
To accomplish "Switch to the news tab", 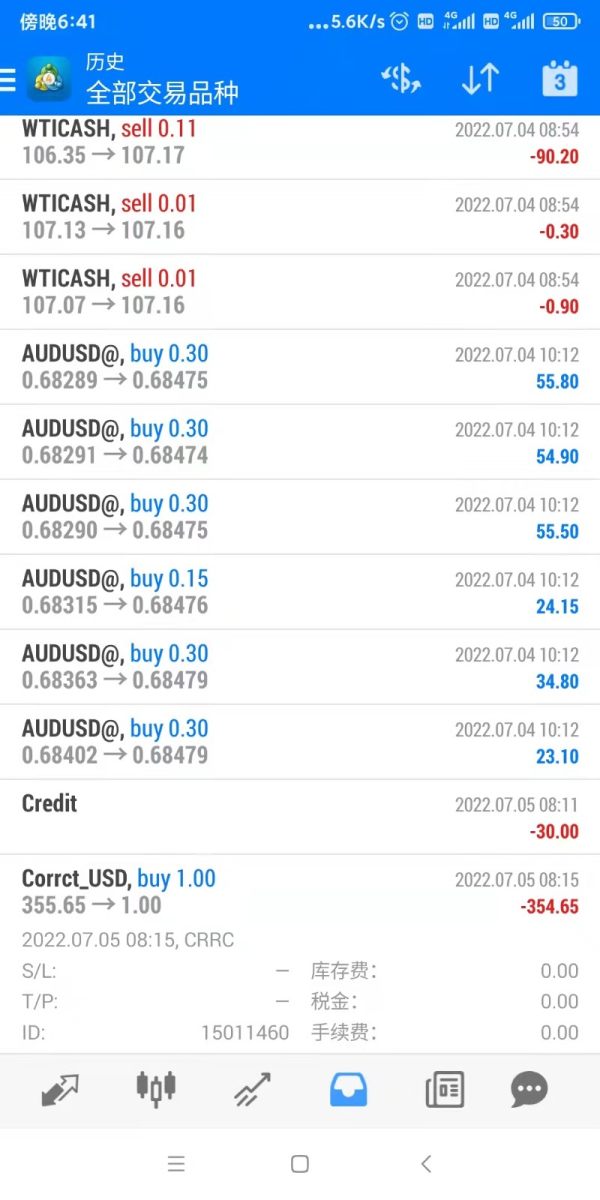I will click(444, 1088).
